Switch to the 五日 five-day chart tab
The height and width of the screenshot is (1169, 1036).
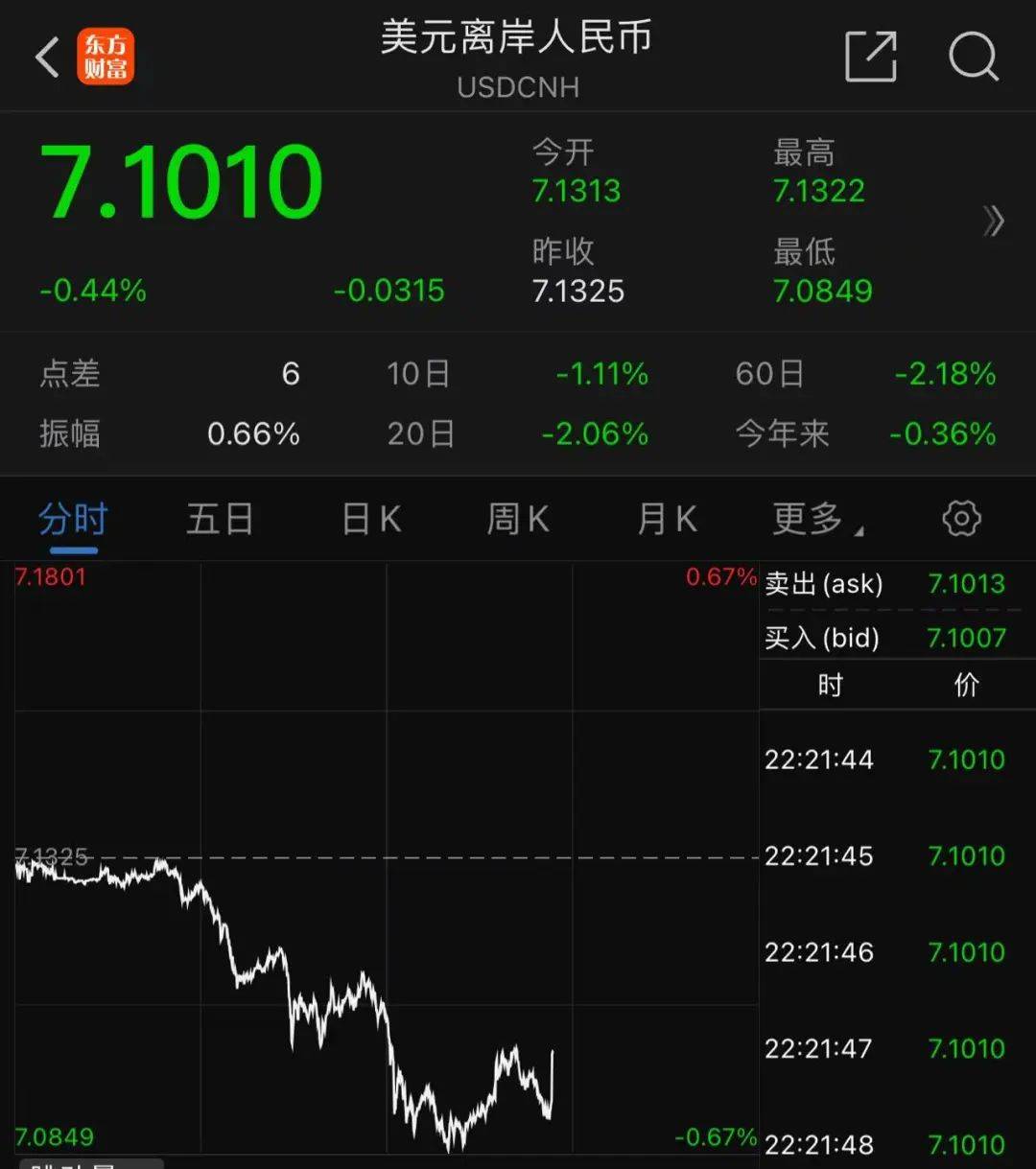219,519
